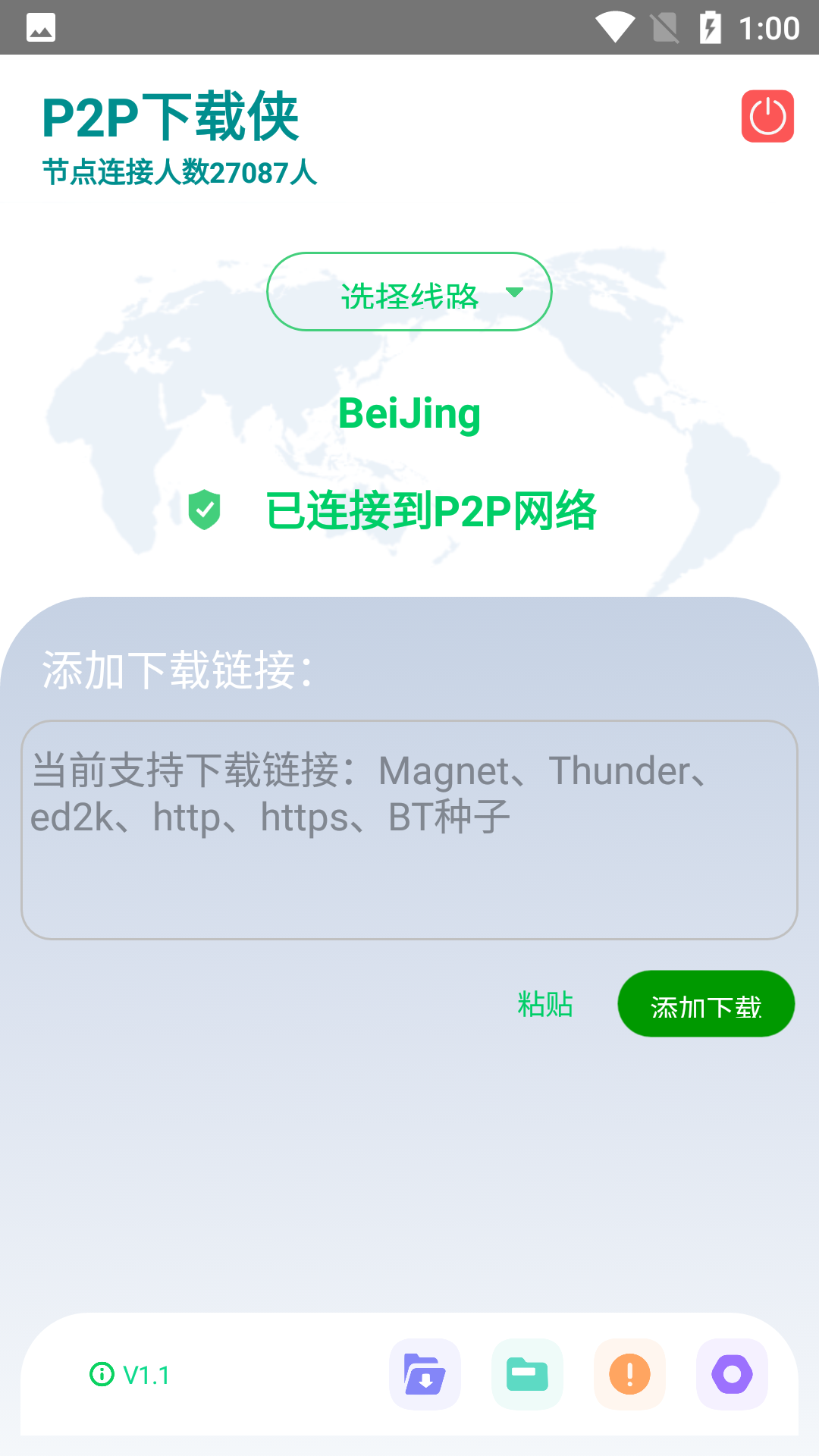Tap the gallery icon in status bar
819x1456 pixels.
tap(42, 27)
